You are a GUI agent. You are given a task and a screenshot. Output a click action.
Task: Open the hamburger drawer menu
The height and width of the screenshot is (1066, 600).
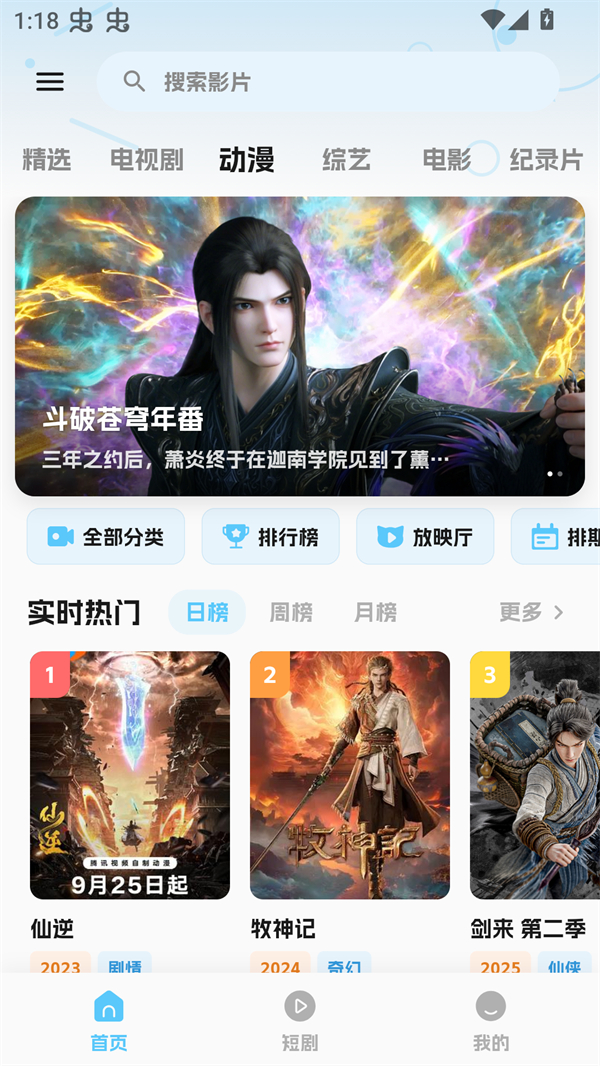(50, 82)
